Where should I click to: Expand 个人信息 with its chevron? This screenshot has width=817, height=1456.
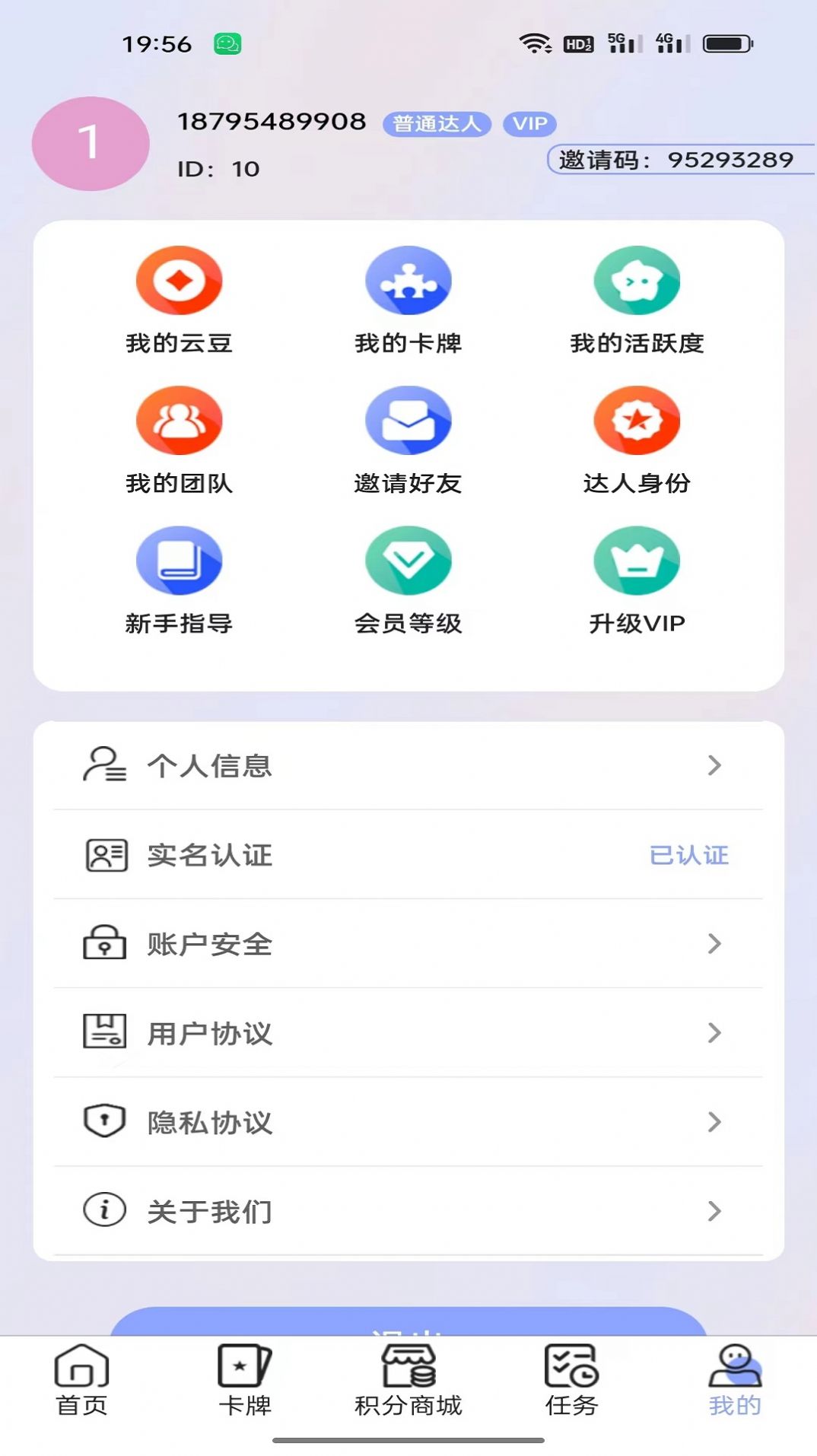714,766
